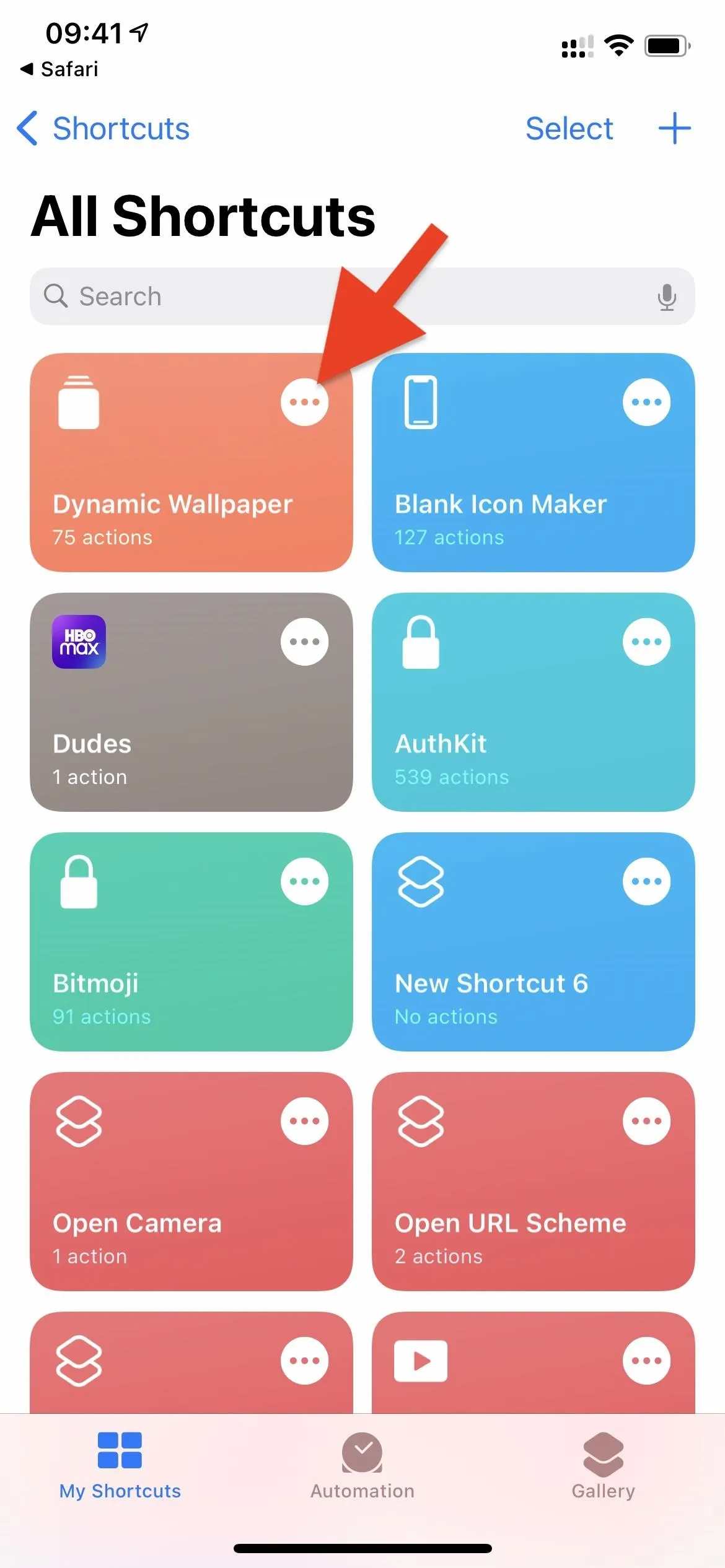Switch to the Automation tab
Viewport: 725px width, 1568px height.
[362, 1466]
